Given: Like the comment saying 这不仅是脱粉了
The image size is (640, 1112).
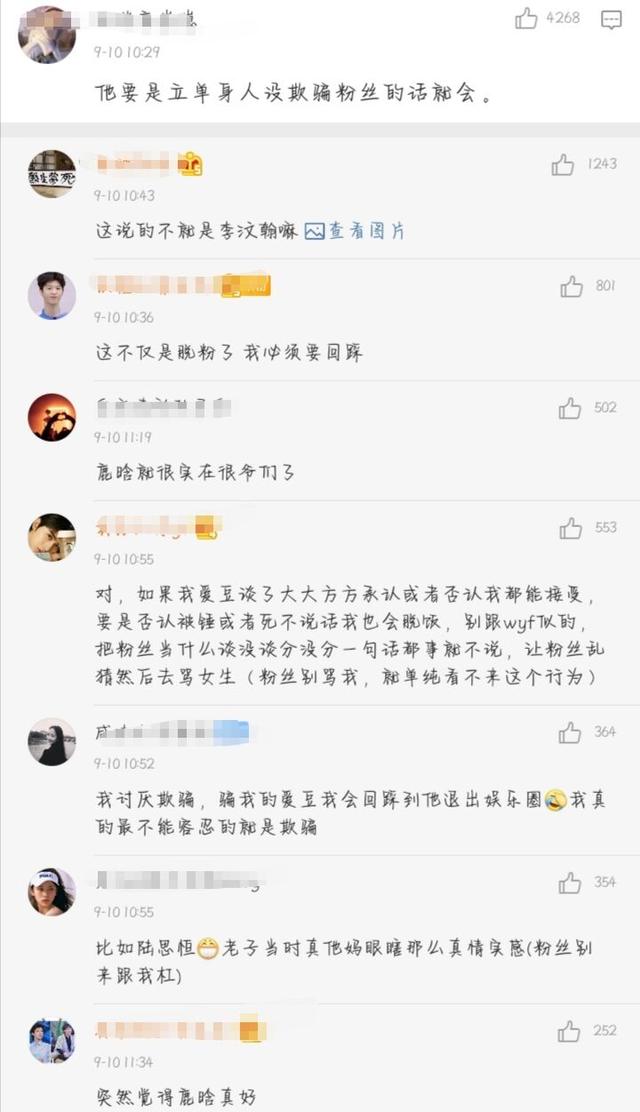Looking at the screenshot, I should coord(571,287).
